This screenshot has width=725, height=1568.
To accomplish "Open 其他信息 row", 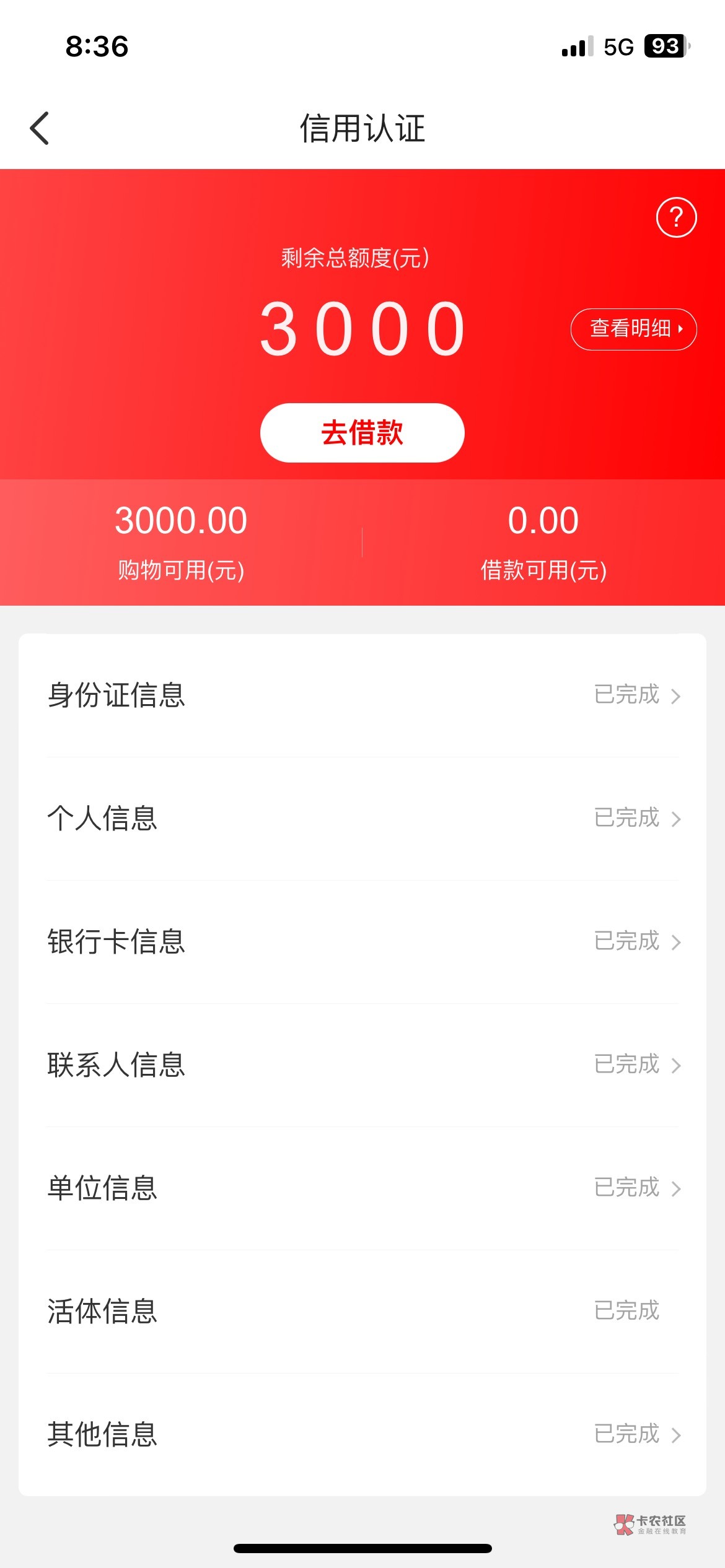I will (362, 1434).
